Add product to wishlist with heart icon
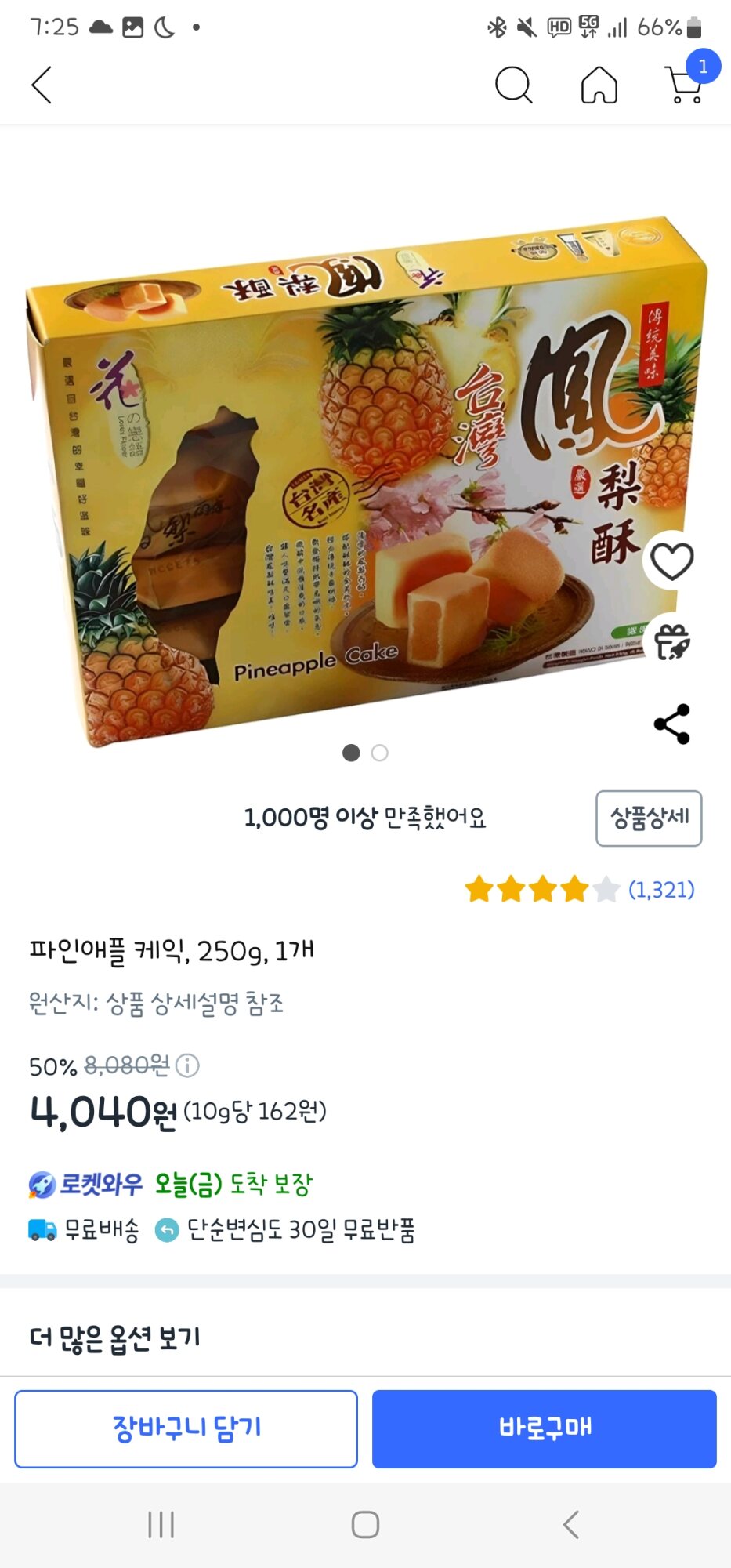Image resolution: width=731 pixels, height=1568 pixels. click(x=671, y=561)
